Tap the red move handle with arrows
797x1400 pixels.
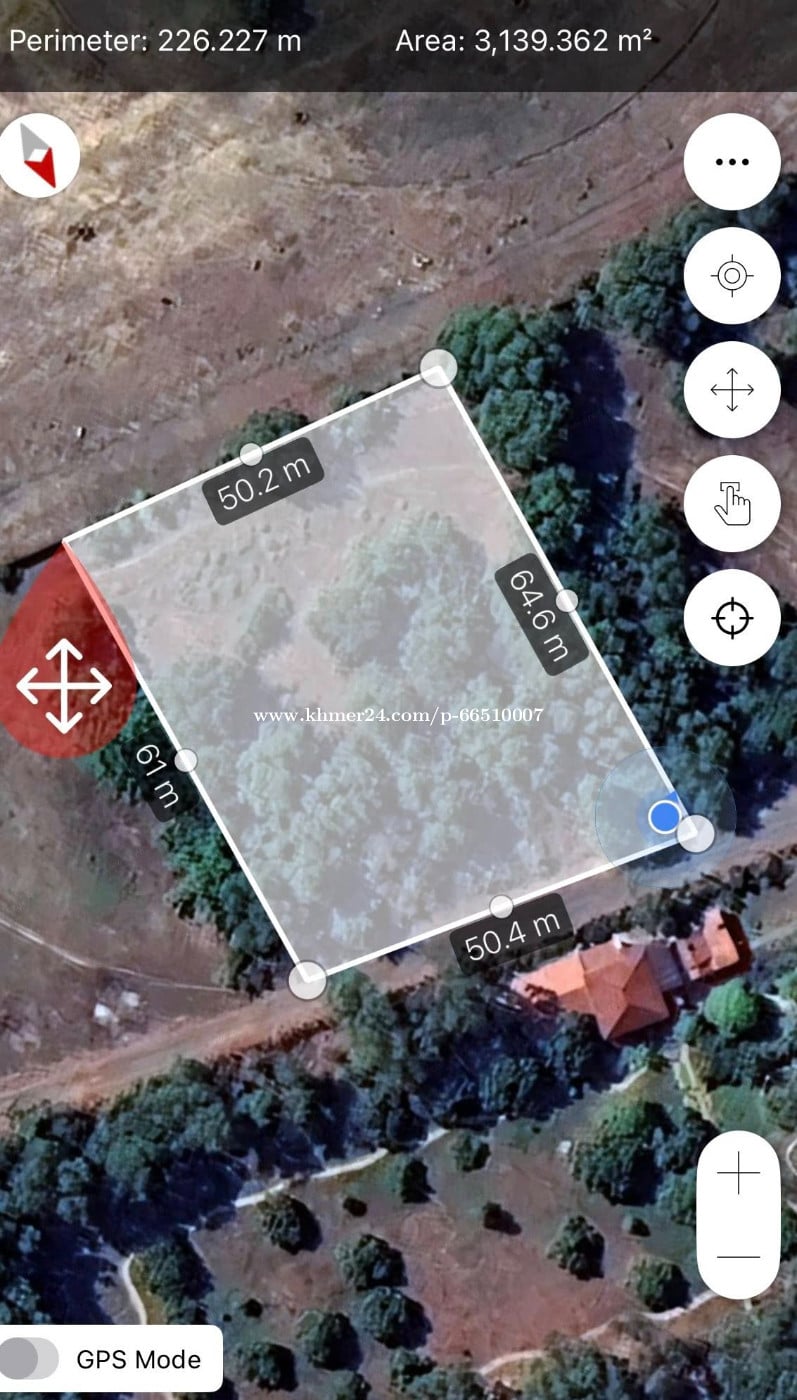pos(64,685)
